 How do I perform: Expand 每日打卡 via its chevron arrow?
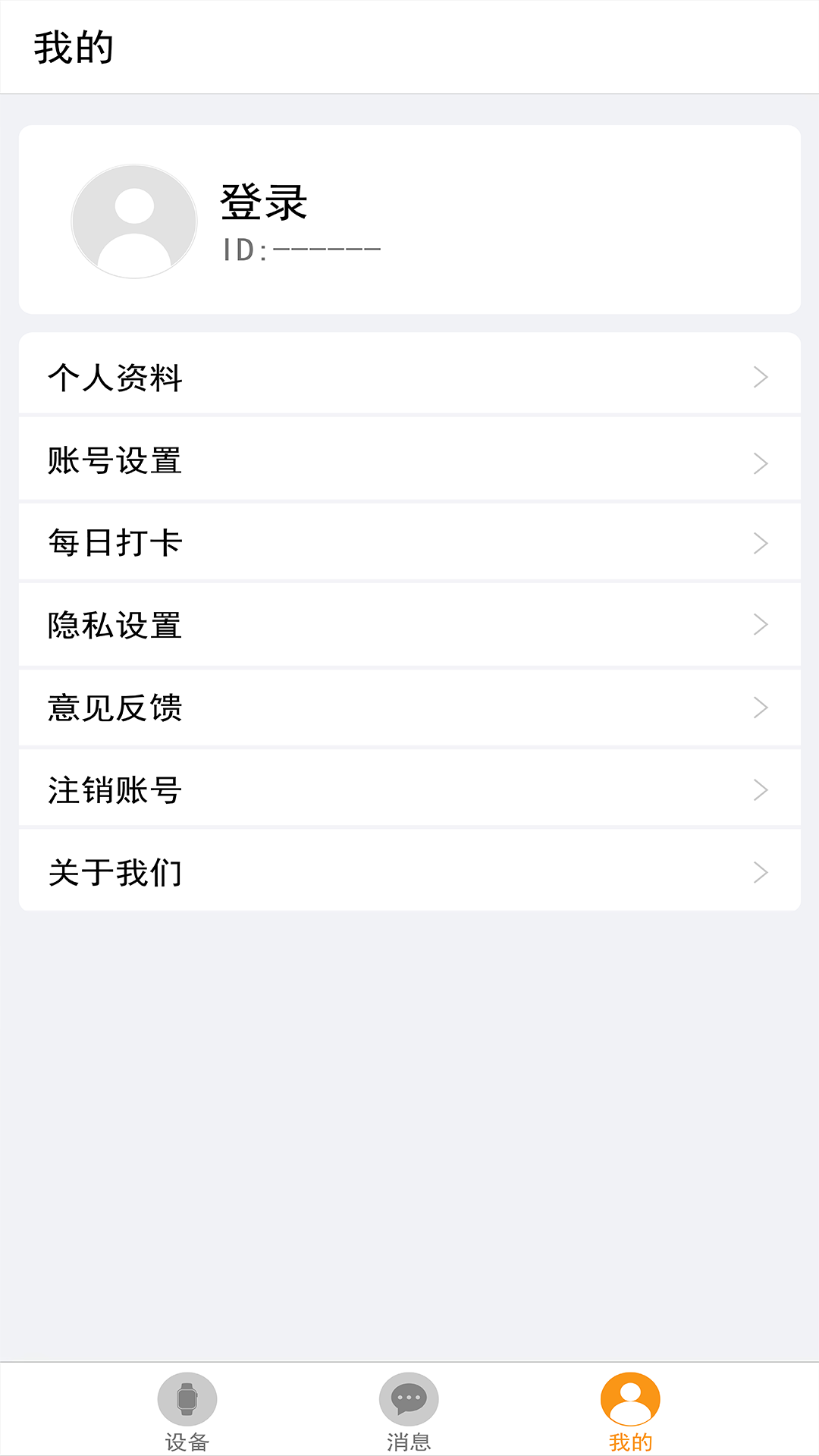click(761, 541)
